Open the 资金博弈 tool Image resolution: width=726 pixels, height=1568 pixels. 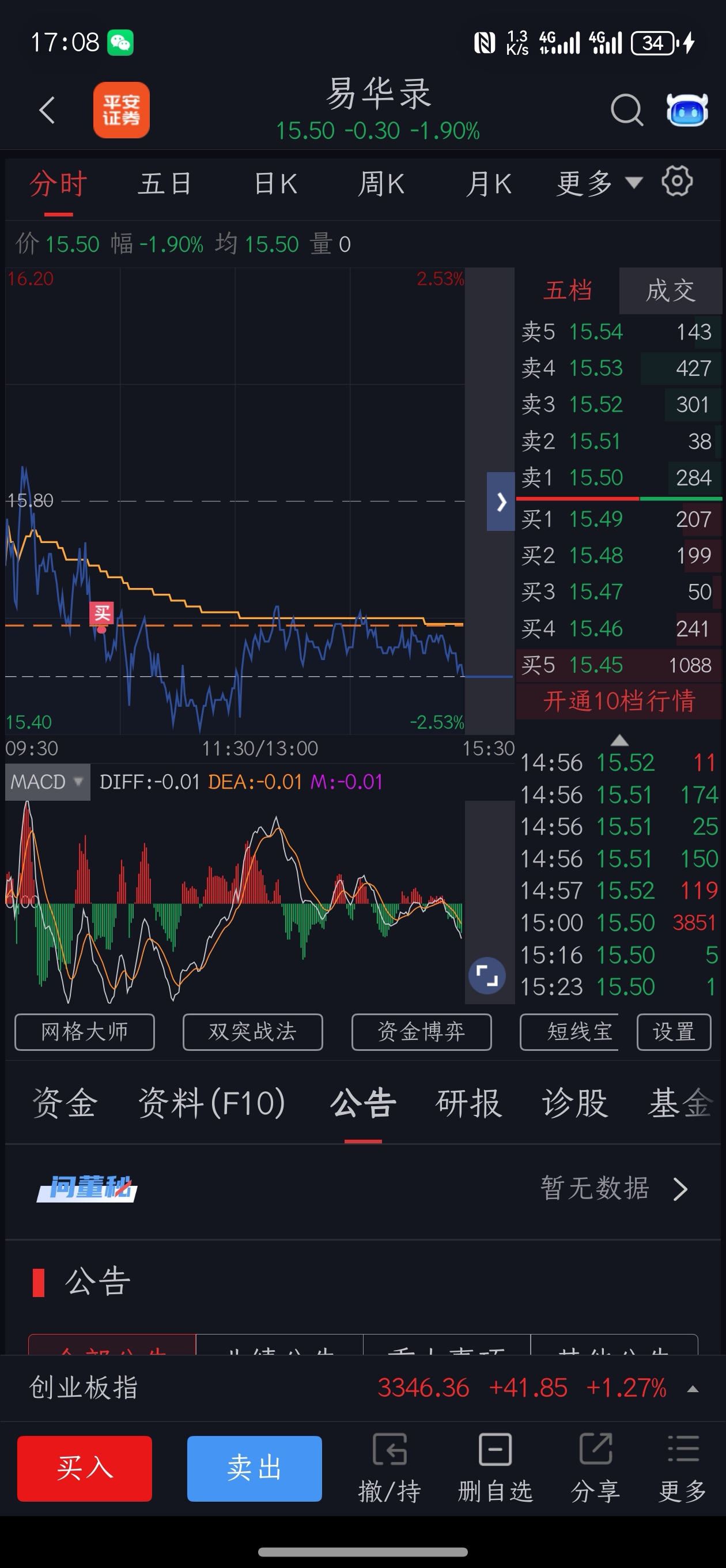tap(421, 1032)
